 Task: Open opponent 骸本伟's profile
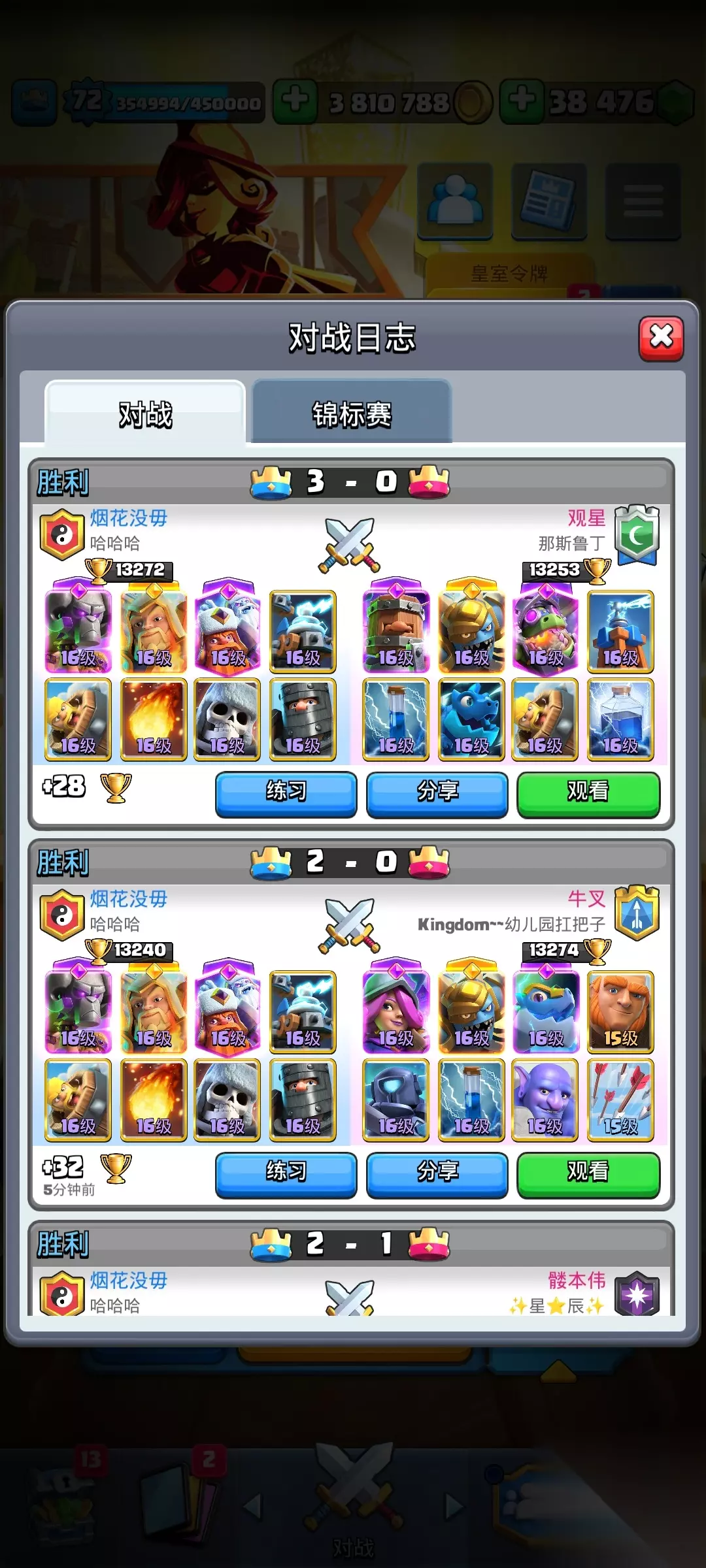click(x=577, y=1280)
